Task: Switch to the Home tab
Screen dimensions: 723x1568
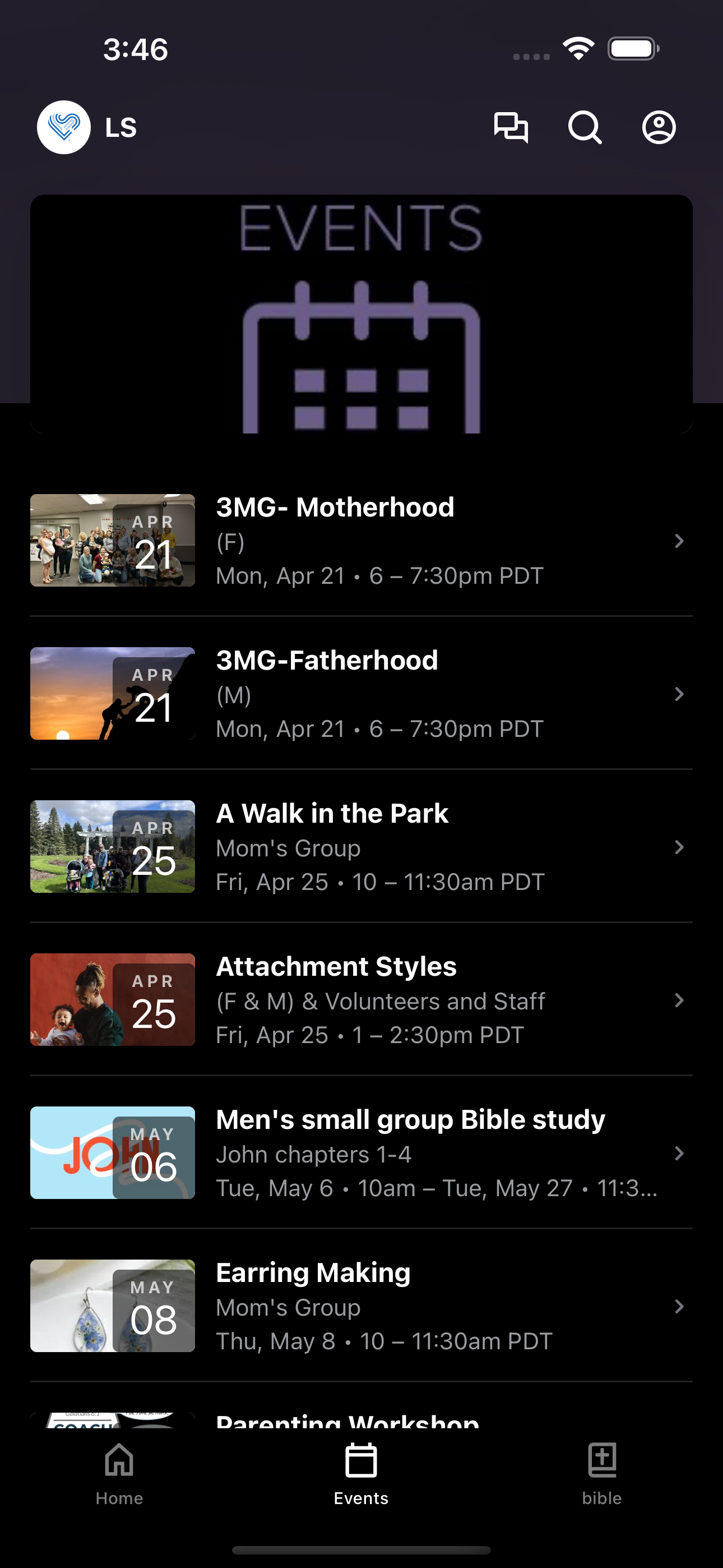Action: click(x=119, y=1473)
